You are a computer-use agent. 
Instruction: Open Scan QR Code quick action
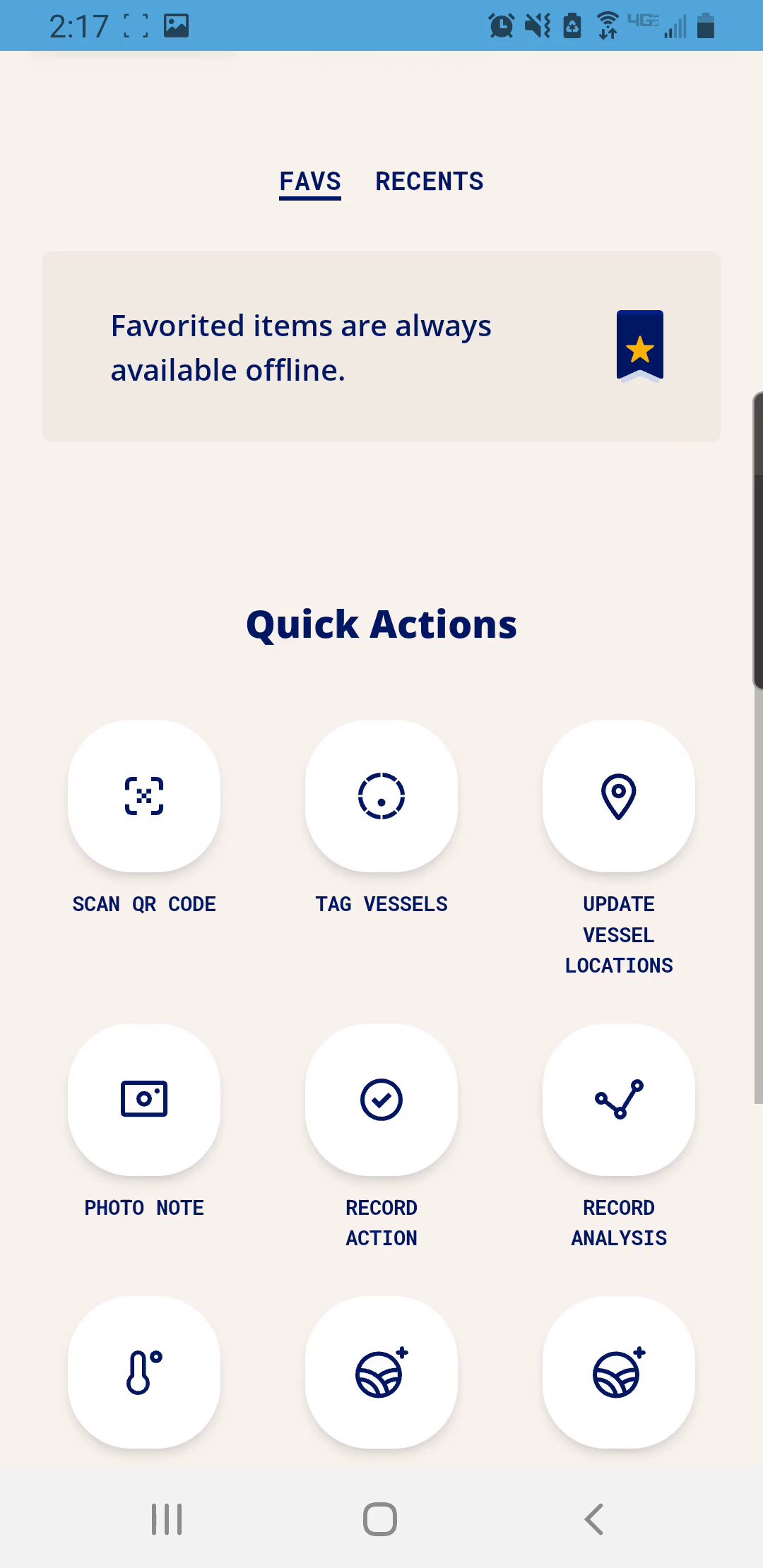(144, 796)
